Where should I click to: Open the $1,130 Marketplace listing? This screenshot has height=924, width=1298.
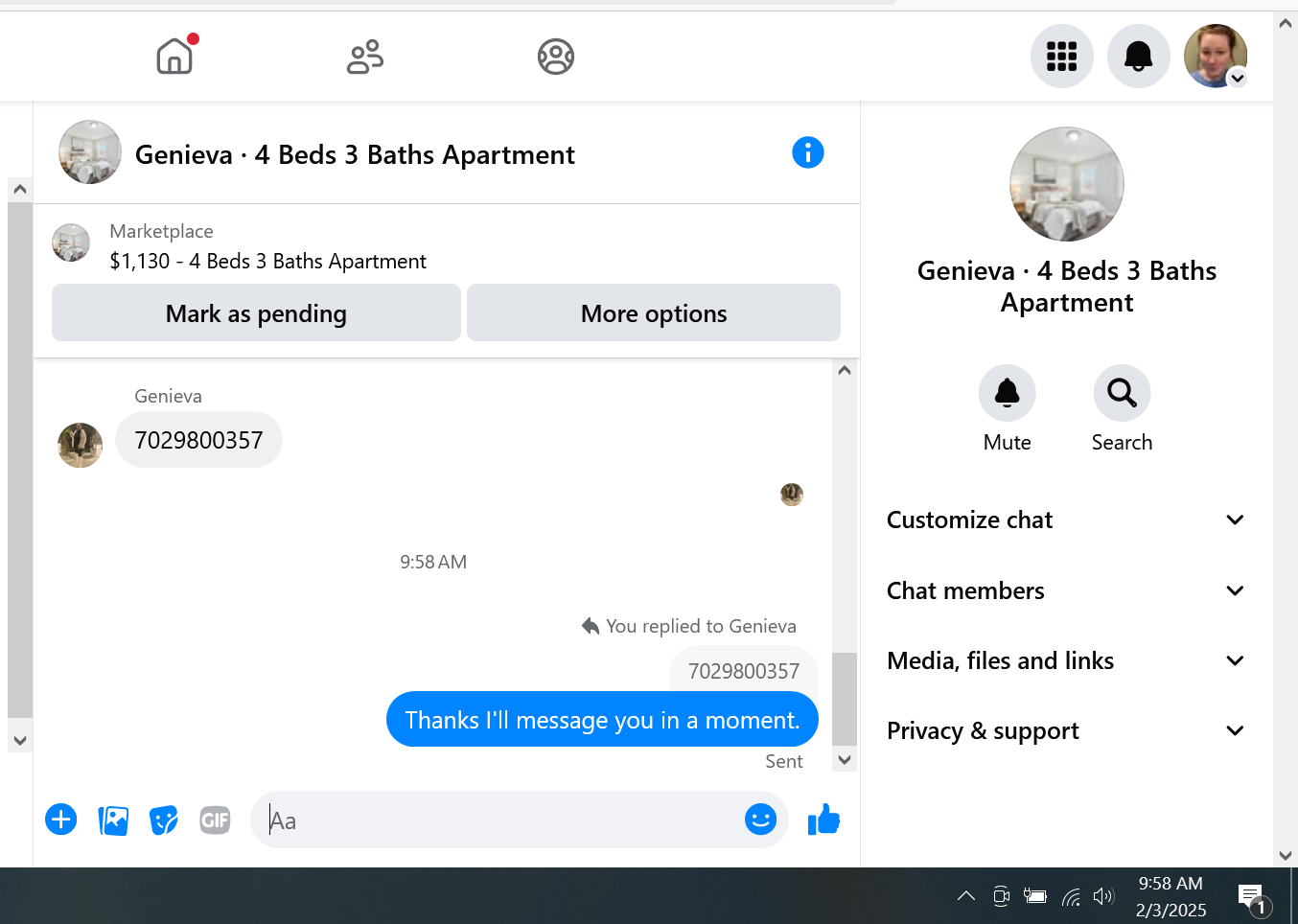click(x=267, y=261)
